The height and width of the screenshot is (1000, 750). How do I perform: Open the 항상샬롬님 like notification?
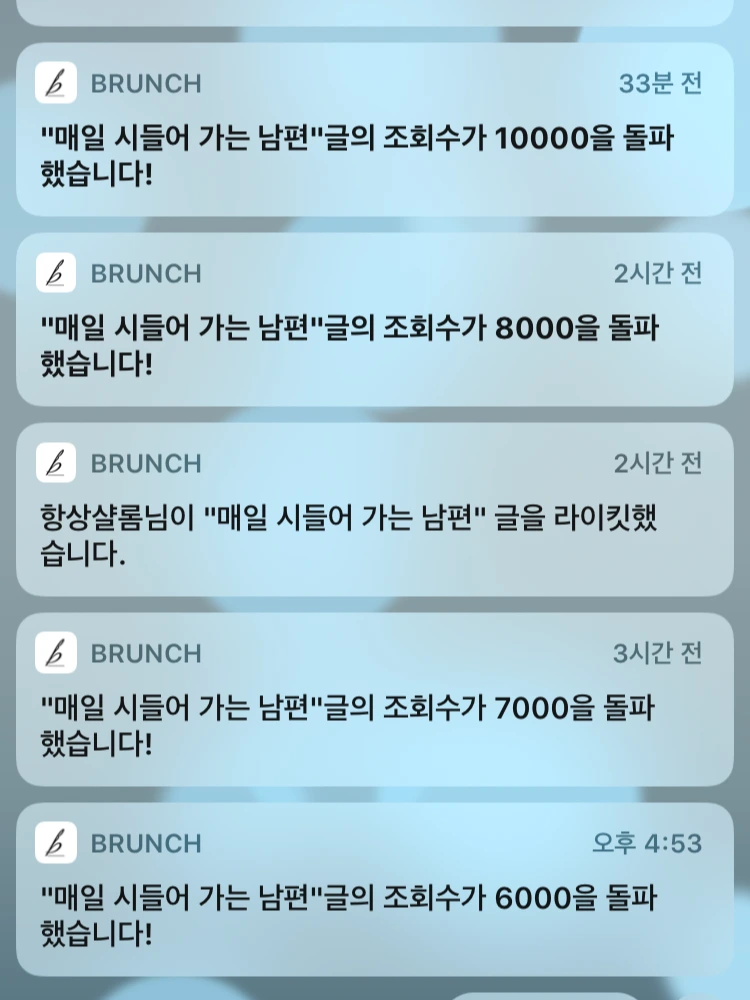[375, 510]
